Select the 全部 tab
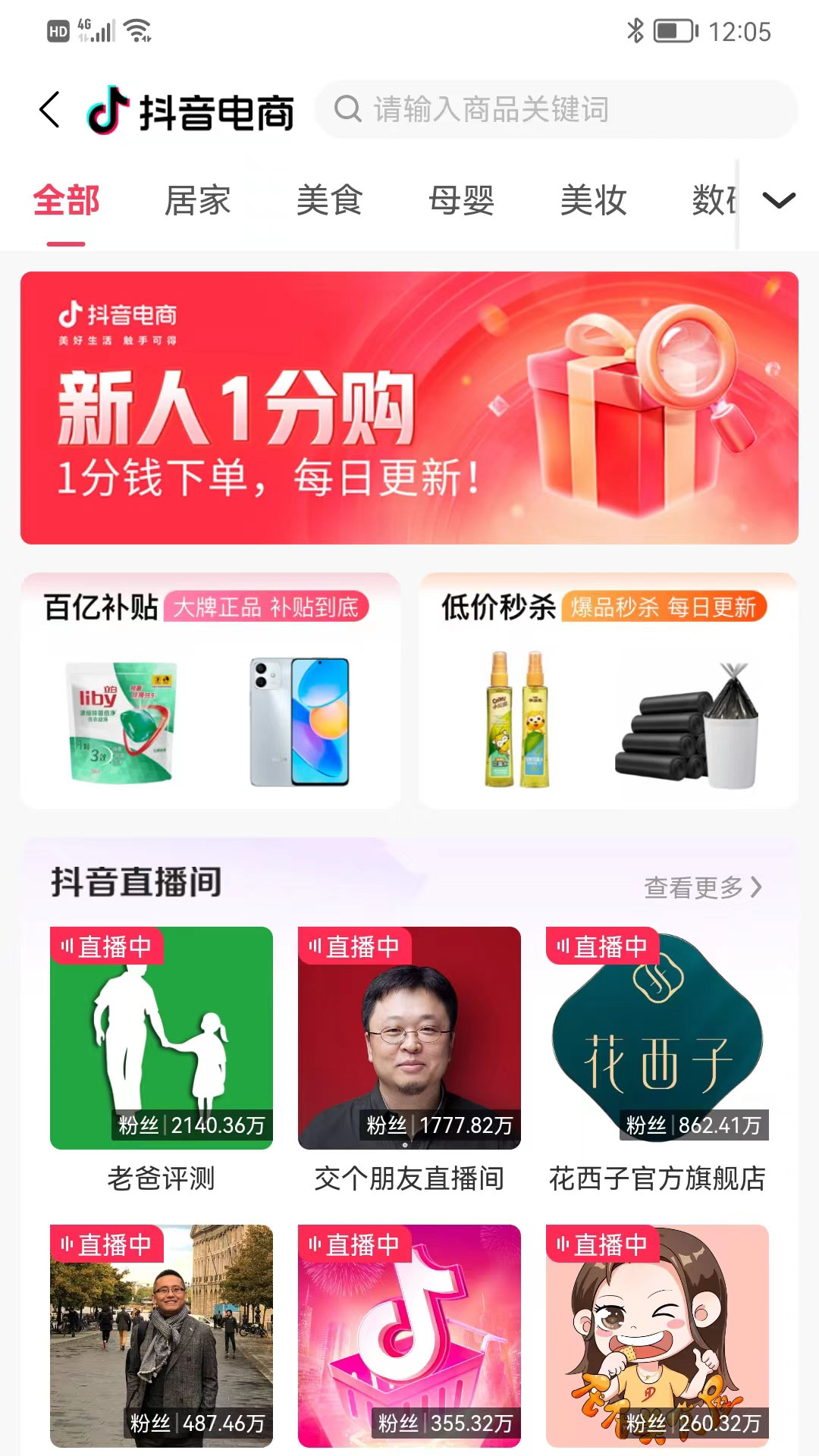Screen dimensions: 819x1456 pyautogui.click(x=66, y=201)
